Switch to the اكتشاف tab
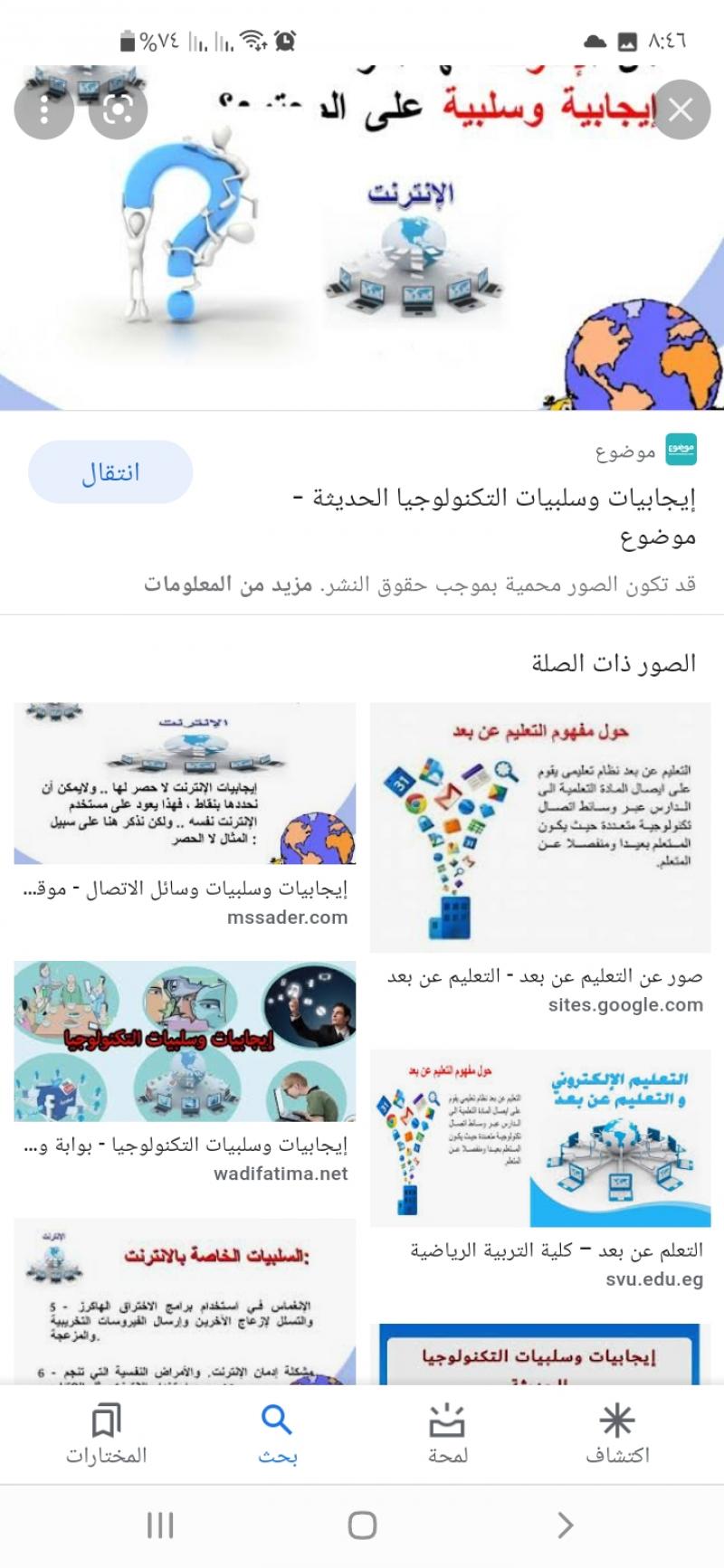Viewport: 724px width, 1568px height. [x=617, y=1433]
